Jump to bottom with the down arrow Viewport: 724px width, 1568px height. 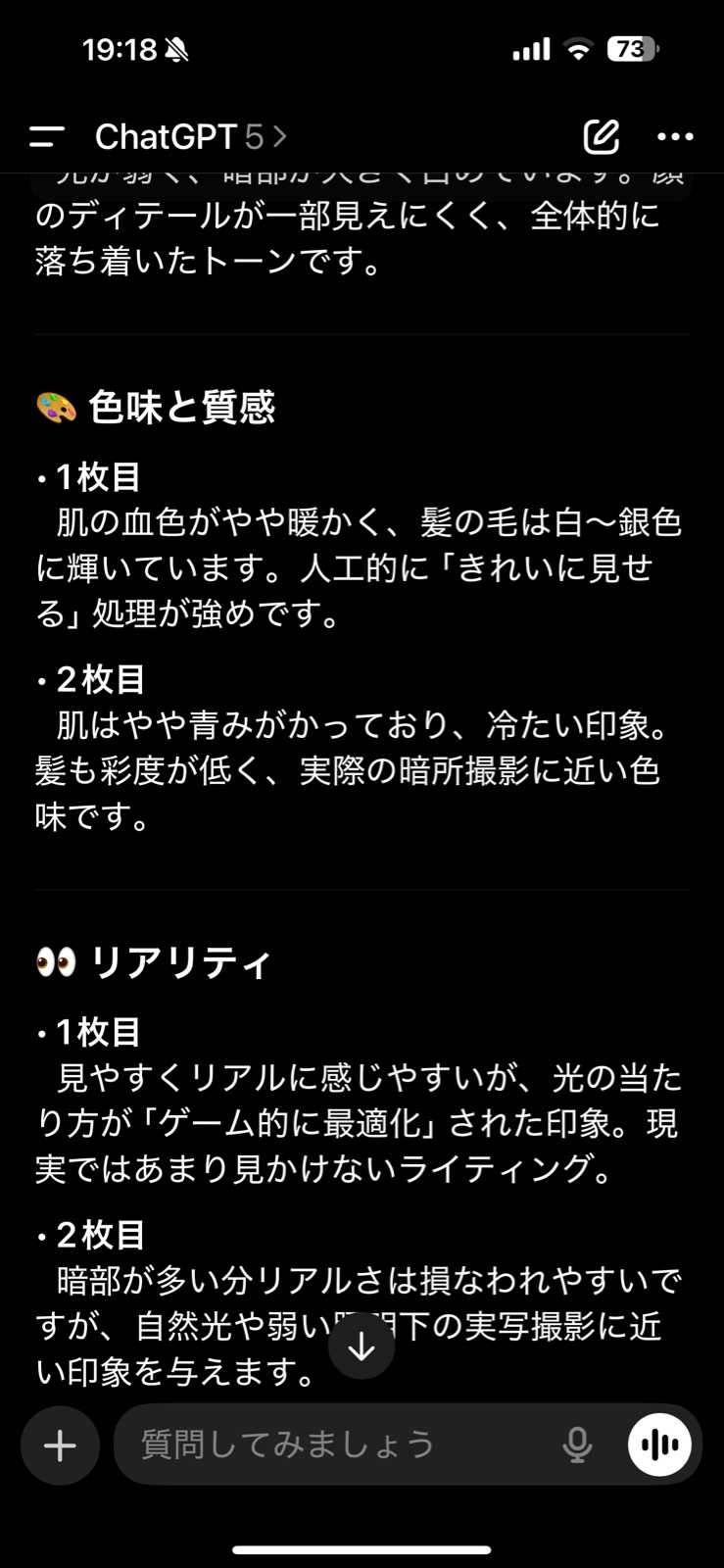tap(362, 1346)
